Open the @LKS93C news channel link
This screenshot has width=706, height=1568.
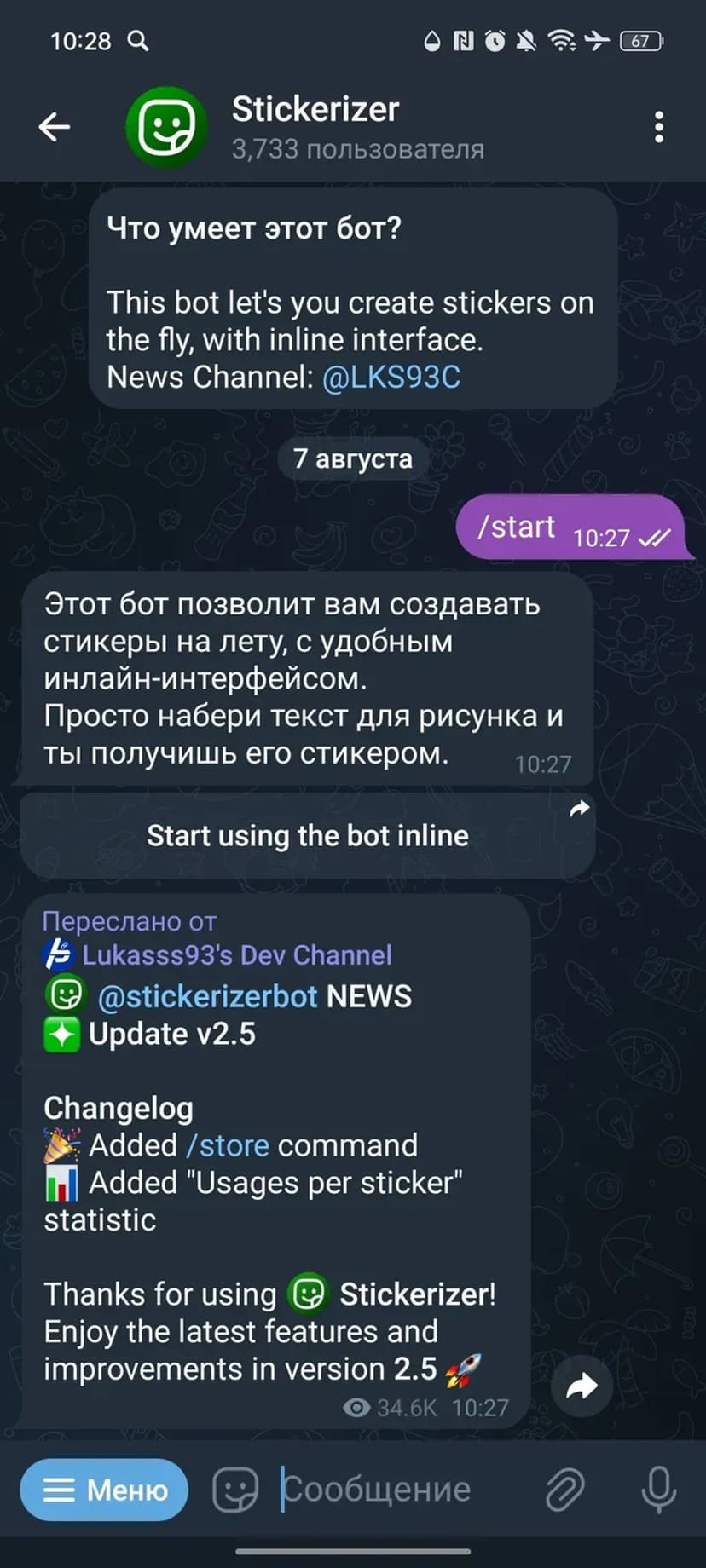click(x=391, y=377)
